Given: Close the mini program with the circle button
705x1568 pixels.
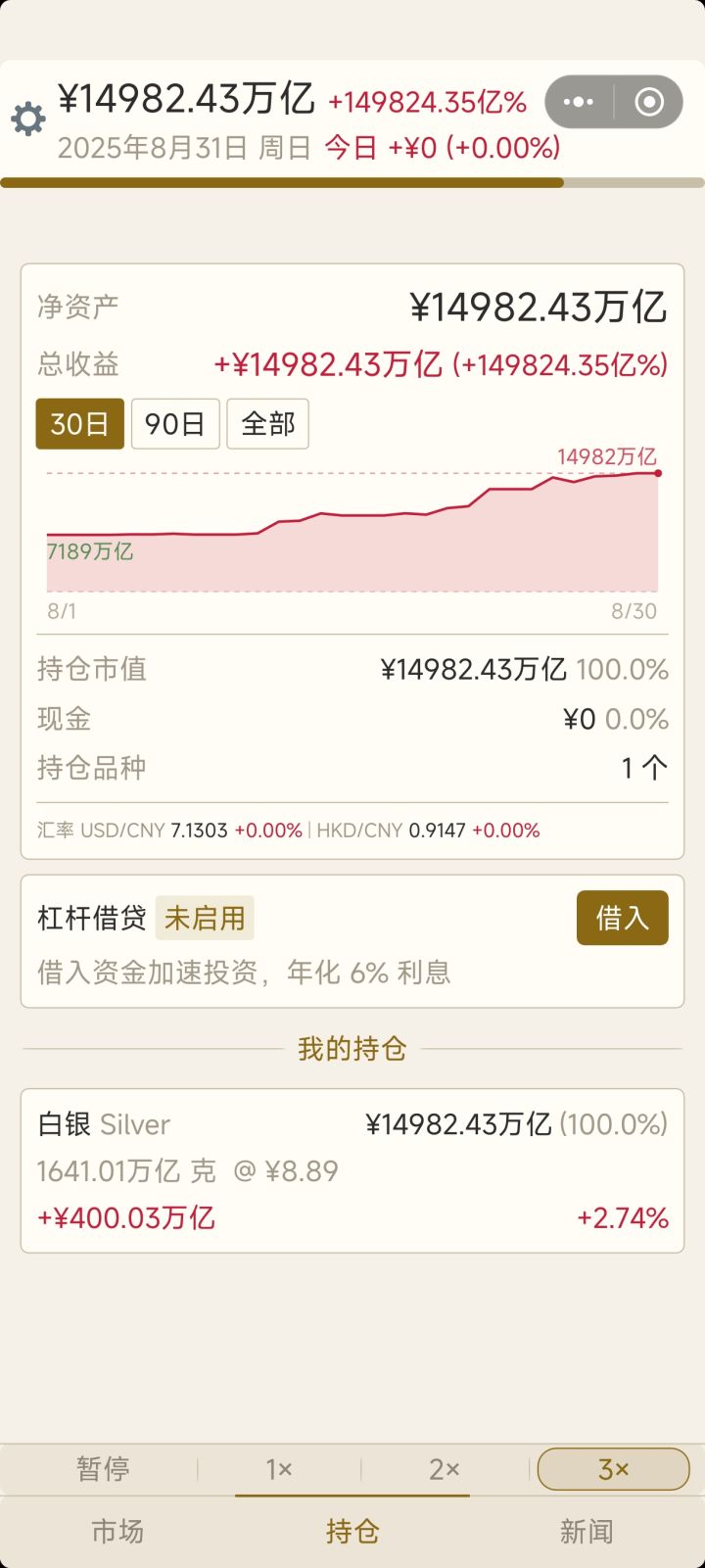Looking at the screenshot, I should (649, 102).
